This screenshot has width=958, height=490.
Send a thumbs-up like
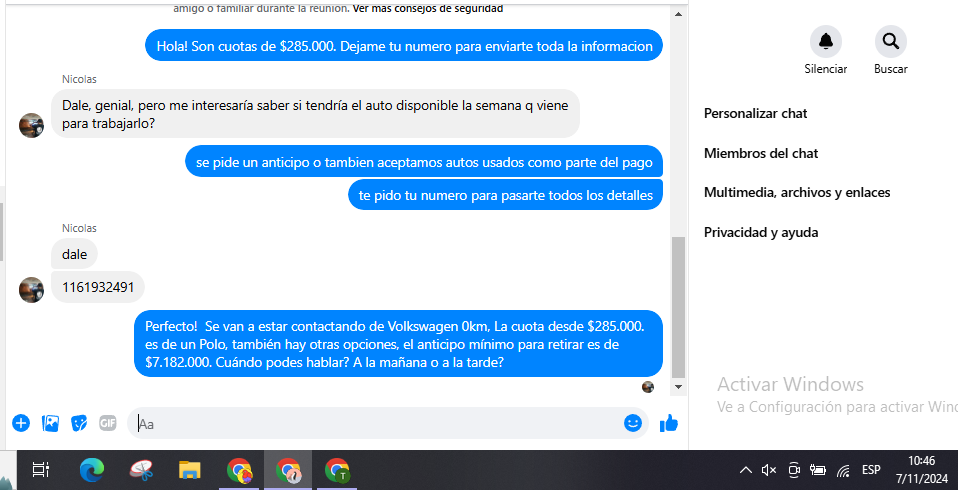[x=669, y=423]
